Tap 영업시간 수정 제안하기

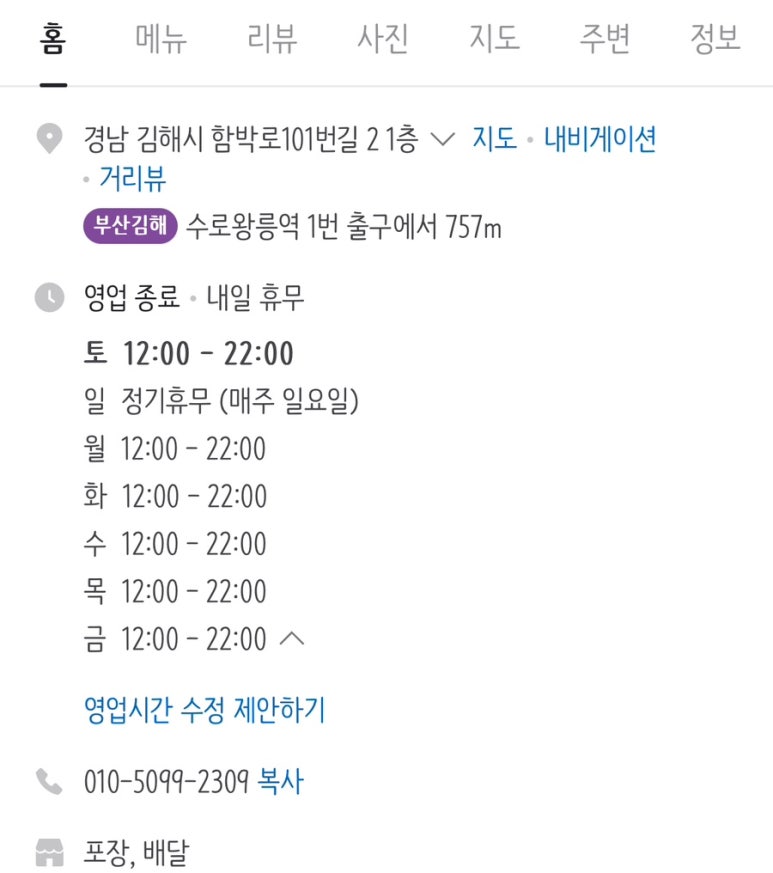[x=205, y=710]
